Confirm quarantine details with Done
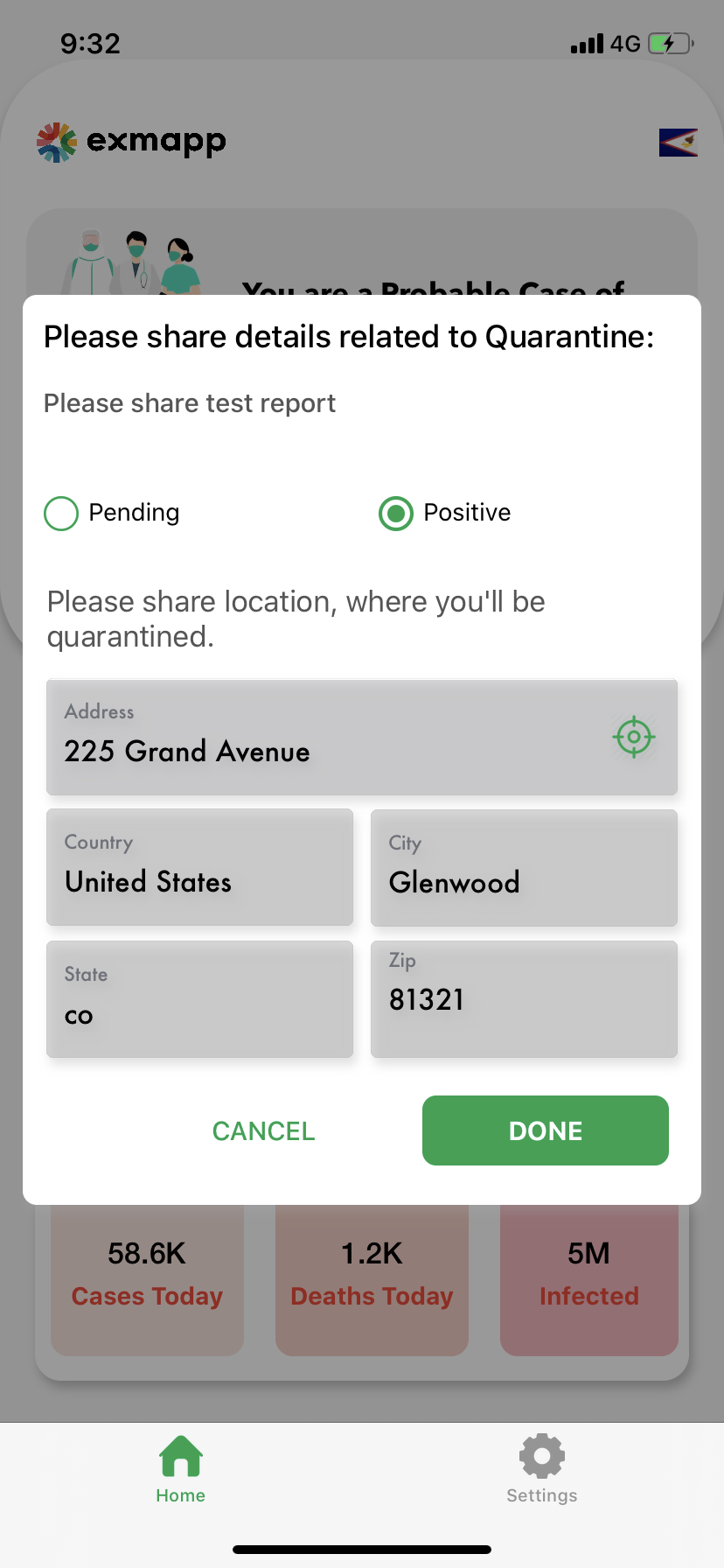The width and height of the screenshot is (724, 1568). (545, 1130)
